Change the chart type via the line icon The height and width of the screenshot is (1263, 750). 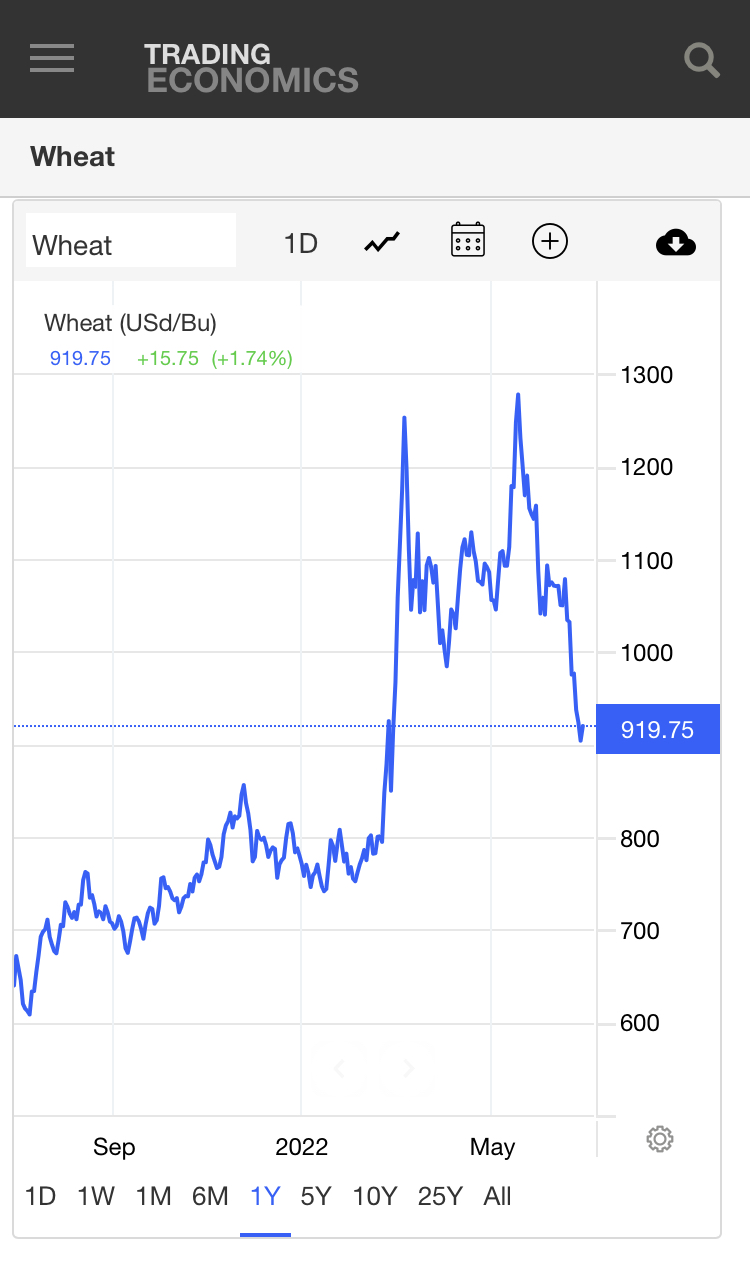(x=382, y=242)
